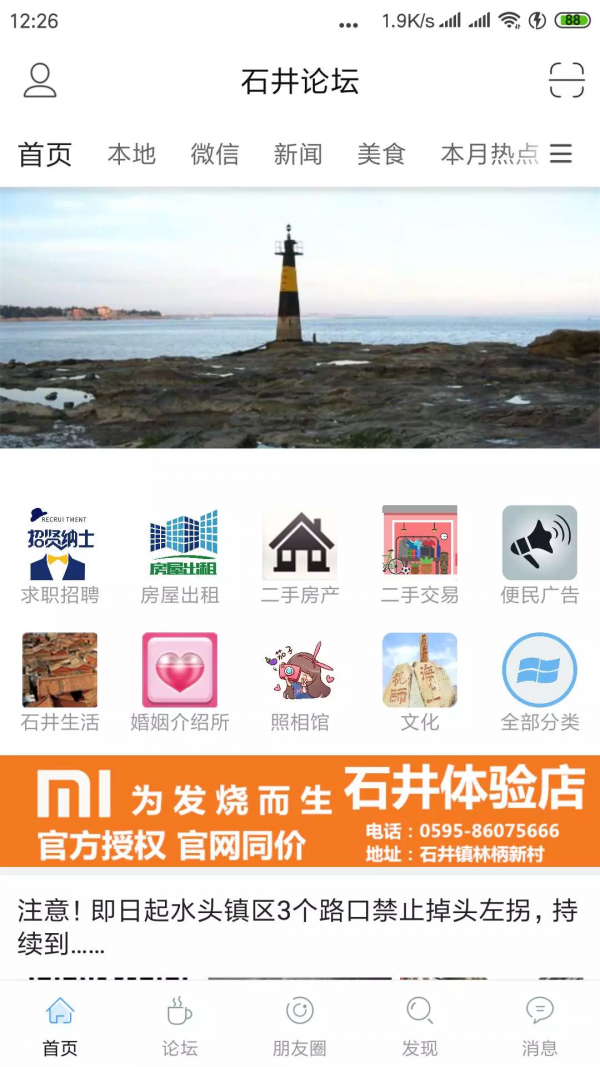The height and width of the screenshot is (1067, 600).
Task: Open the user profile icon
Action: pos(40,81)
